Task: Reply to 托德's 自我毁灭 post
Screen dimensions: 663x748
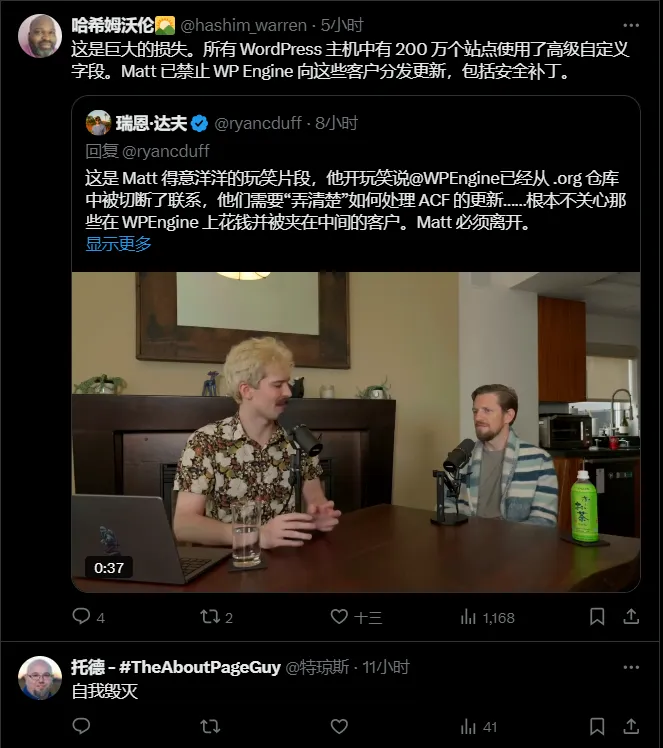Action: coord(81,726)
